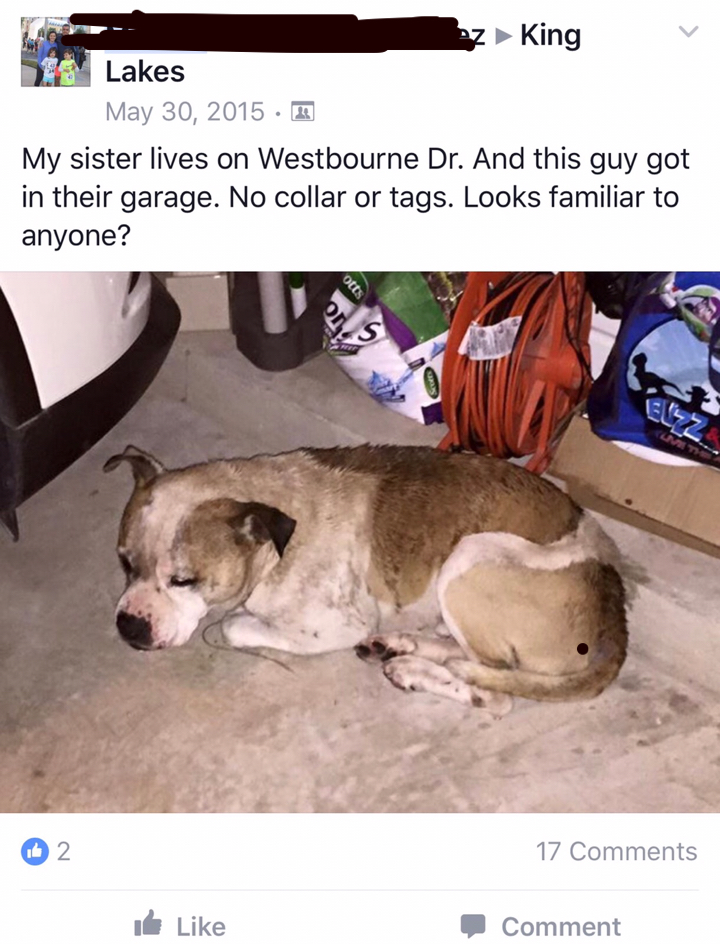Open the poster's profile picture
This screenshot has height=944, width=720.
[55, 52]
